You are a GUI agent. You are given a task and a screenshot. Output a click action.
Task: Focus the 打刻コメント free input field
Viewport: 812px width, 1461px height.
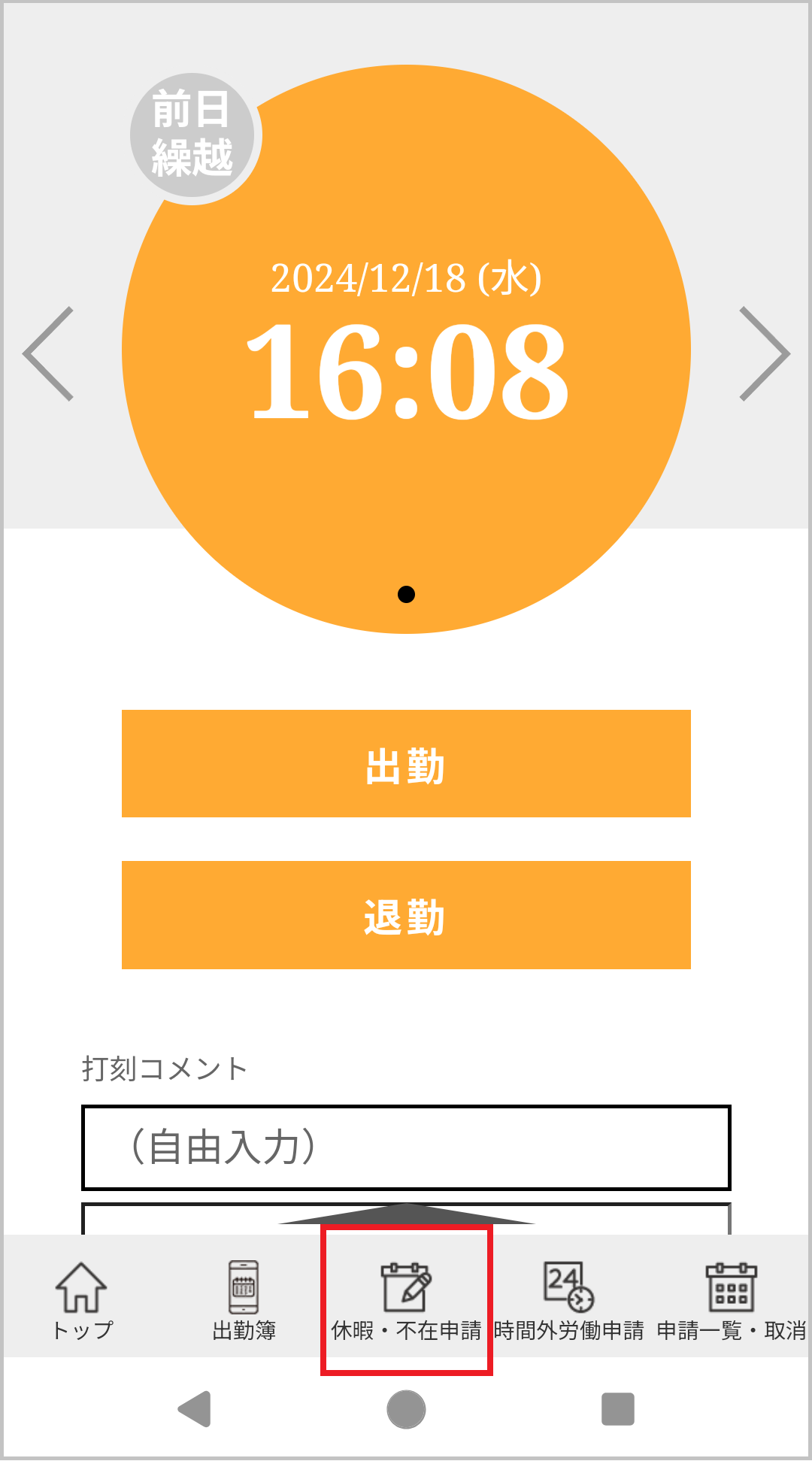point(406,1148)
